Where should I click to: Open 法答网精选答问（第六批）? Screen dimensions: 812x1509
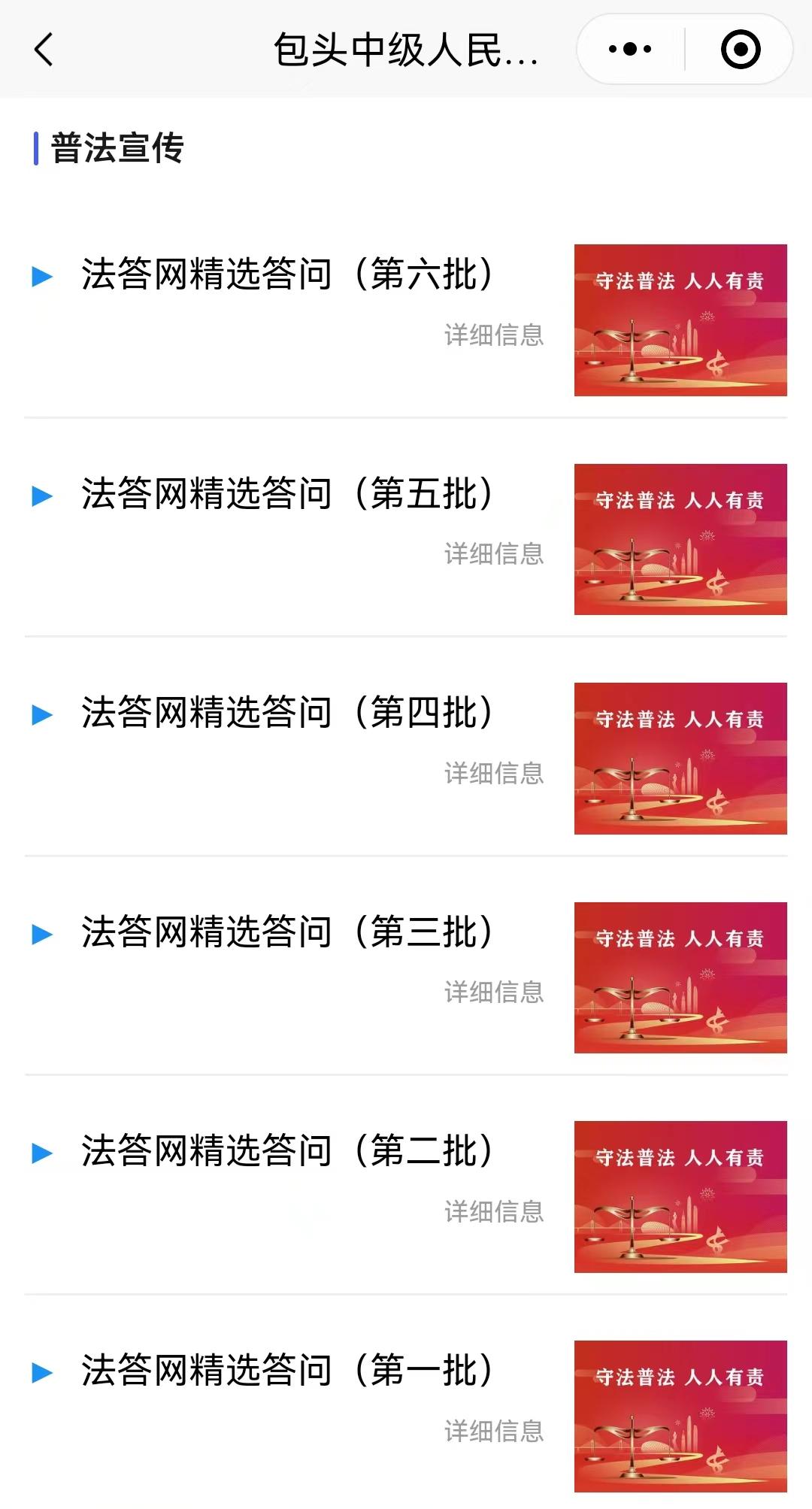pyautogui.click(x=288, y=274)
